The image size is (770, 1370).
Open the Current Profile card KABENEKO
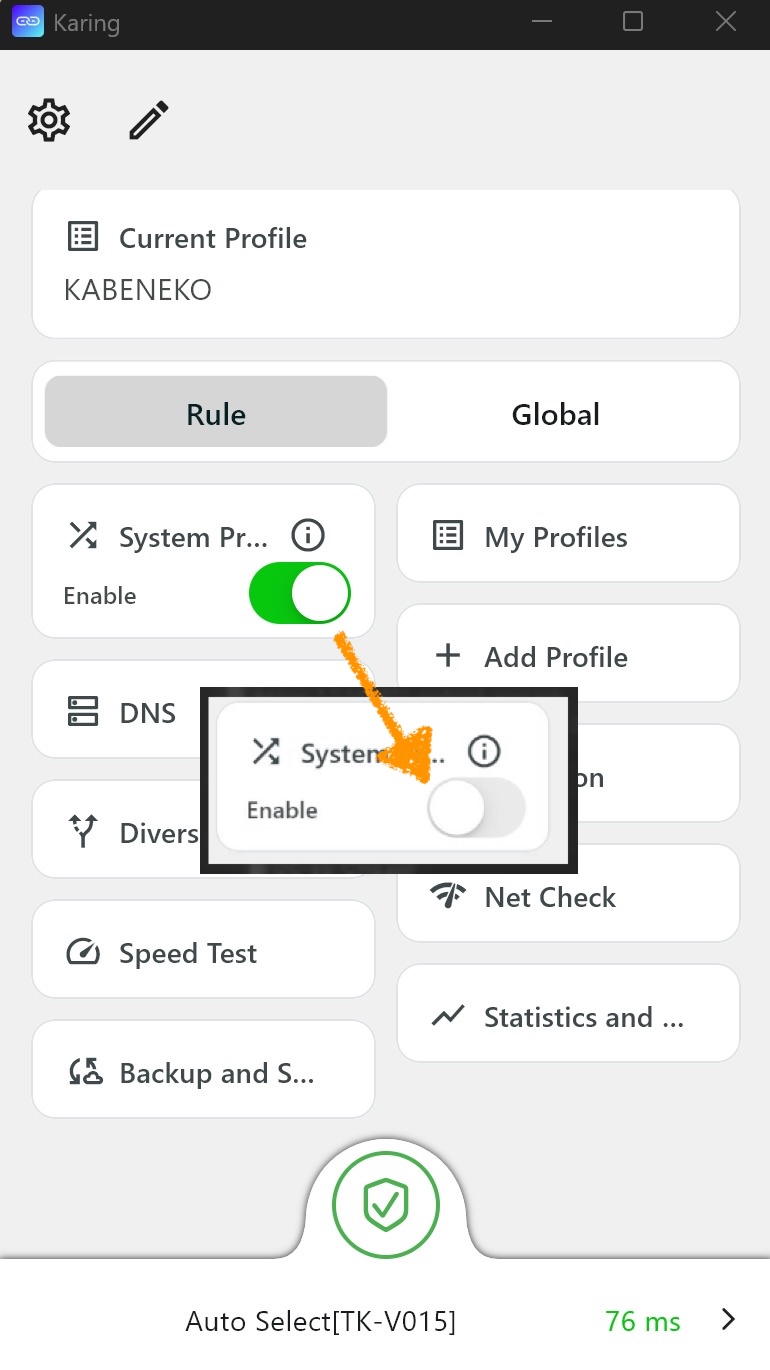click(385, 265)
